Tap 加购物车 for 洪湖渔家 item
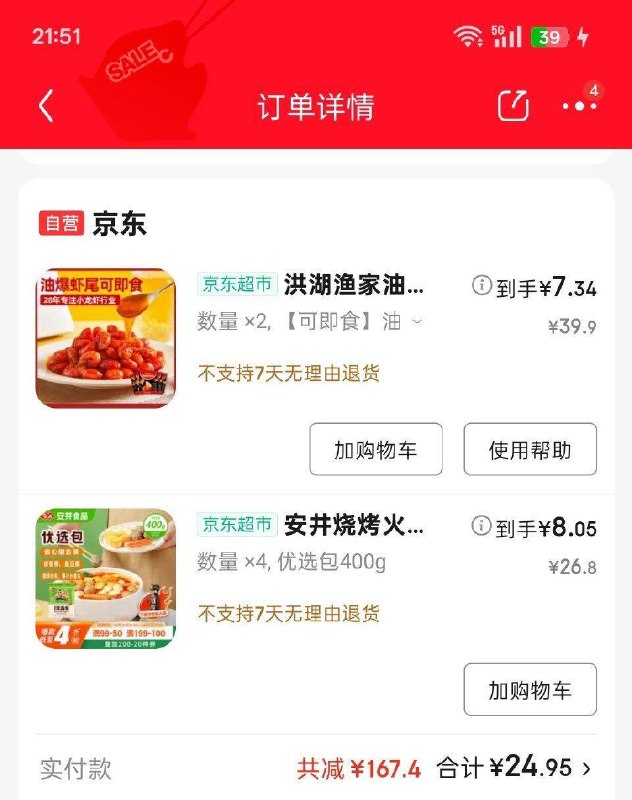632x800 pixels. pos(376,449)
